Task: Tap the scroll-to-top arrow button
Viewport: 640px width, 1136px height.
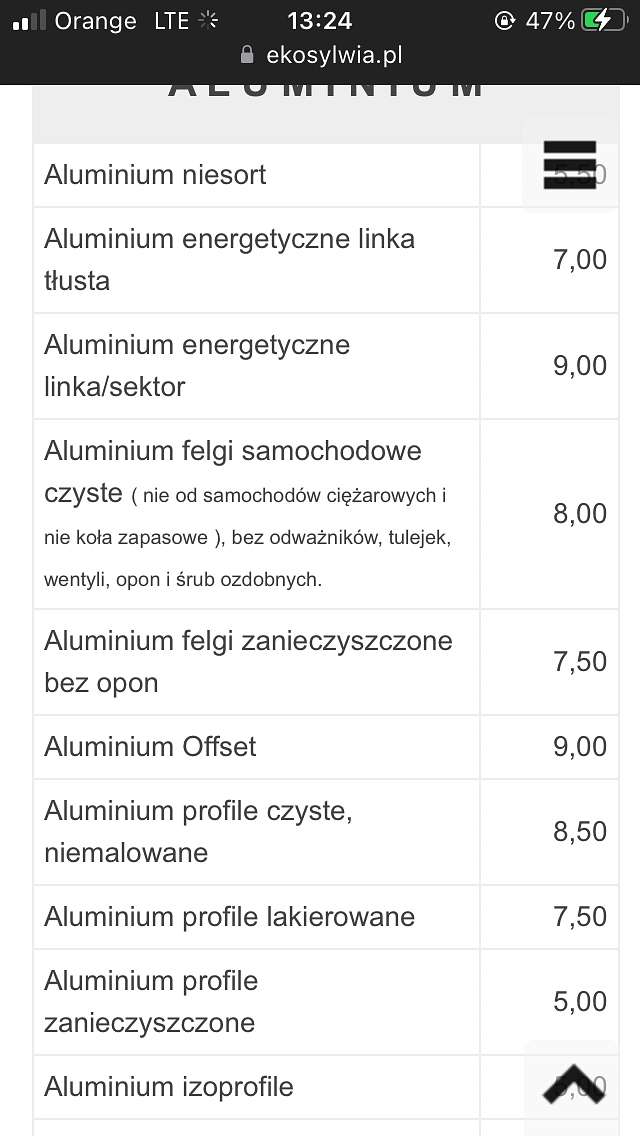Action: coord(573,1084)
